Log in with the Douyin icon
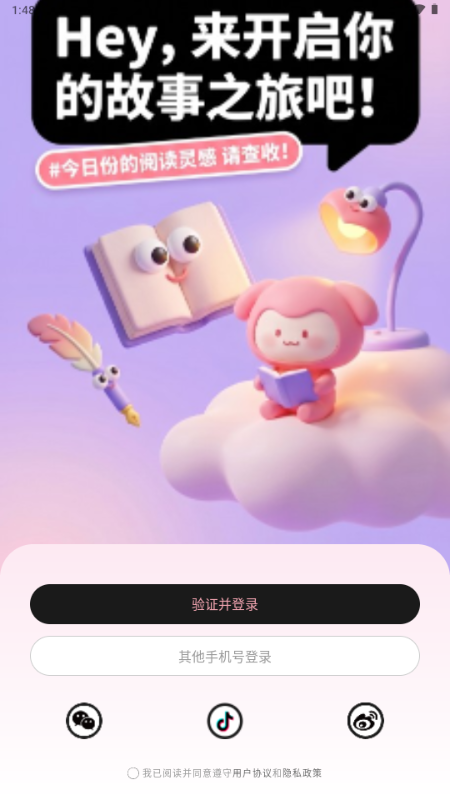Viewport: 450px width, 800px height. pos(225,720)
